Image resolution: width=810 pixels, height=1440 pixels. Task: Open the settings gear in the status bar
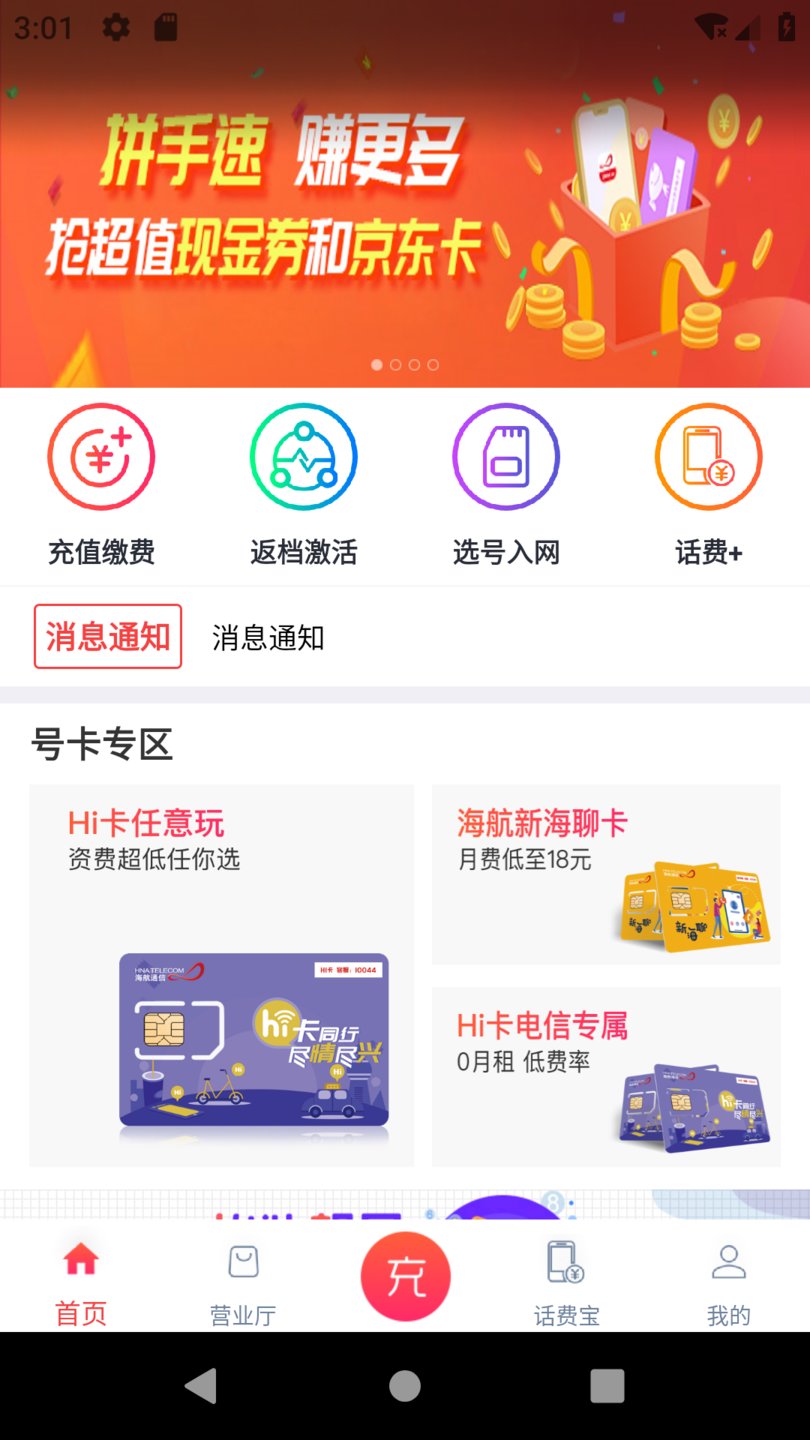[114, 27]
